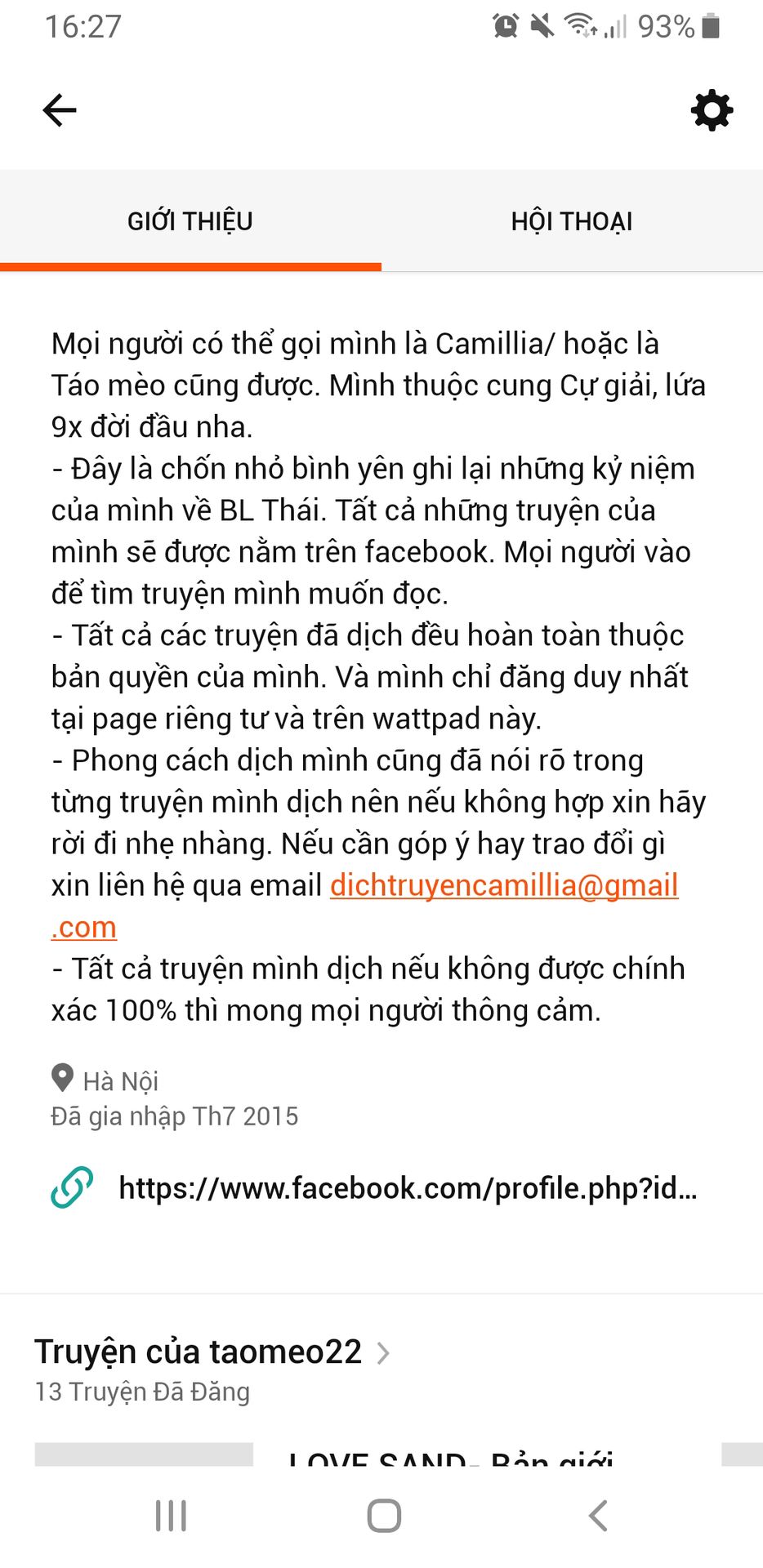Switch to the Hội Thoại tab
Viewport: 763px width, 1568px height.
pyautogui.click(x=572, y=221)
